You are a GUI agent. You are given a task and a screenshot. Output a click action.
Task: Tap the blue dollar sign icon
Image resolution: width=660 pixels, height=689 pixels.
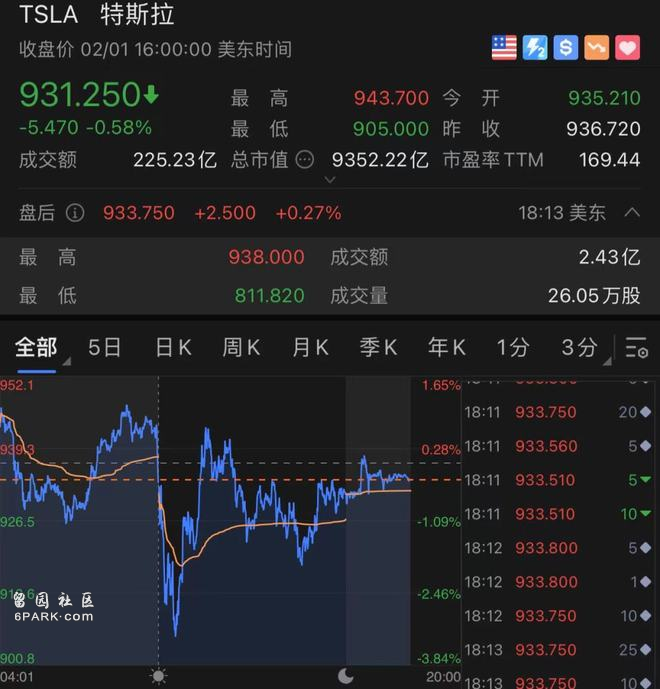[566, 47]
